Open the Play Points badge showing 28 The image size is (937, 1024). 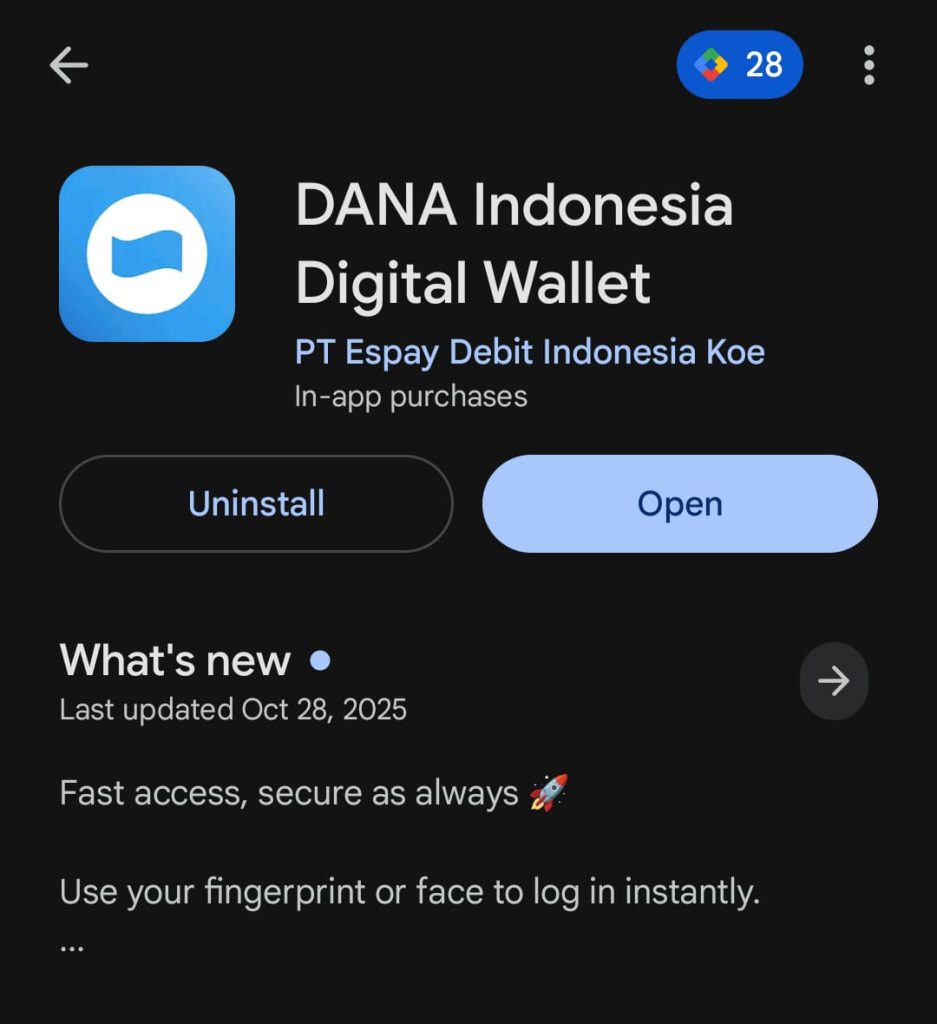click(x=739, y=64)
